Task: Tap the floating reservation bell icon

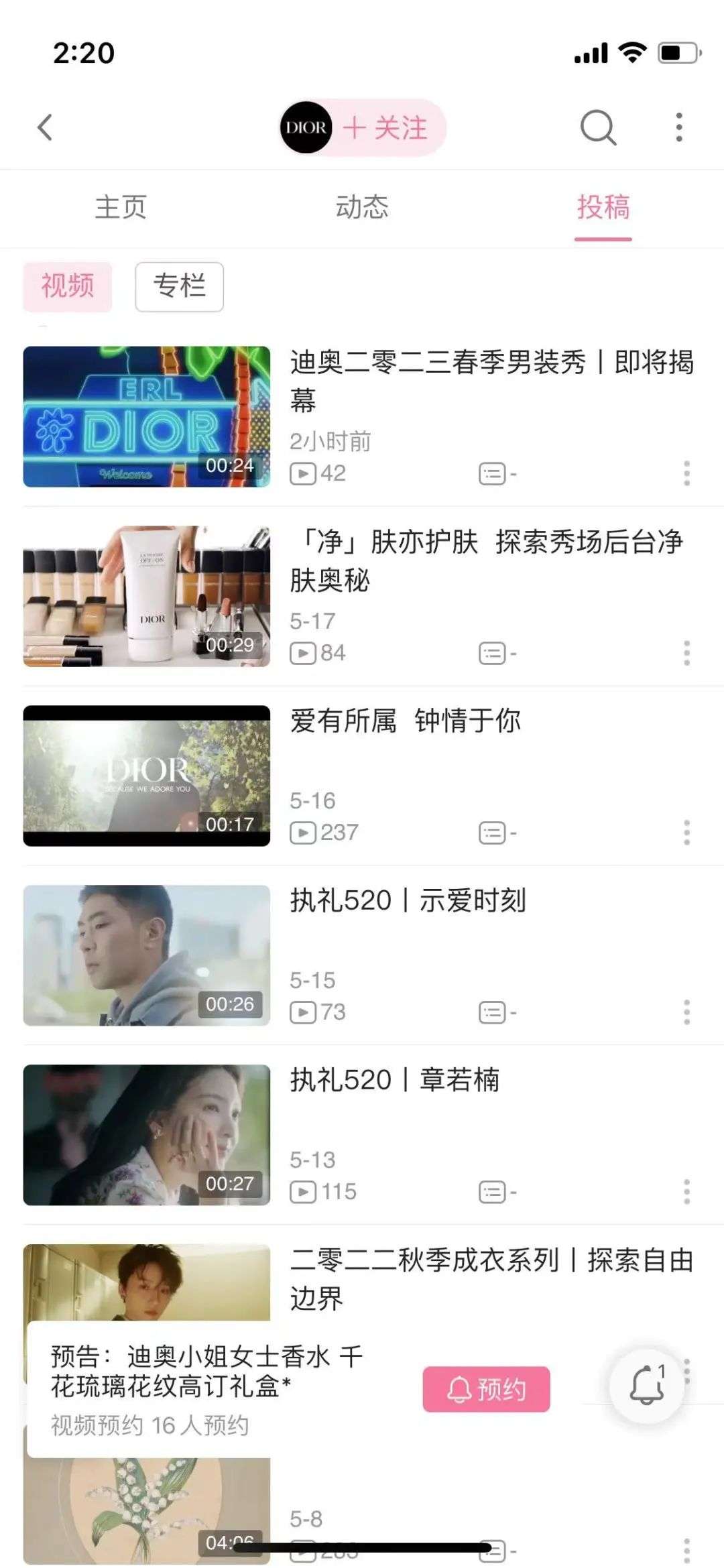Action: (646, 1385)
